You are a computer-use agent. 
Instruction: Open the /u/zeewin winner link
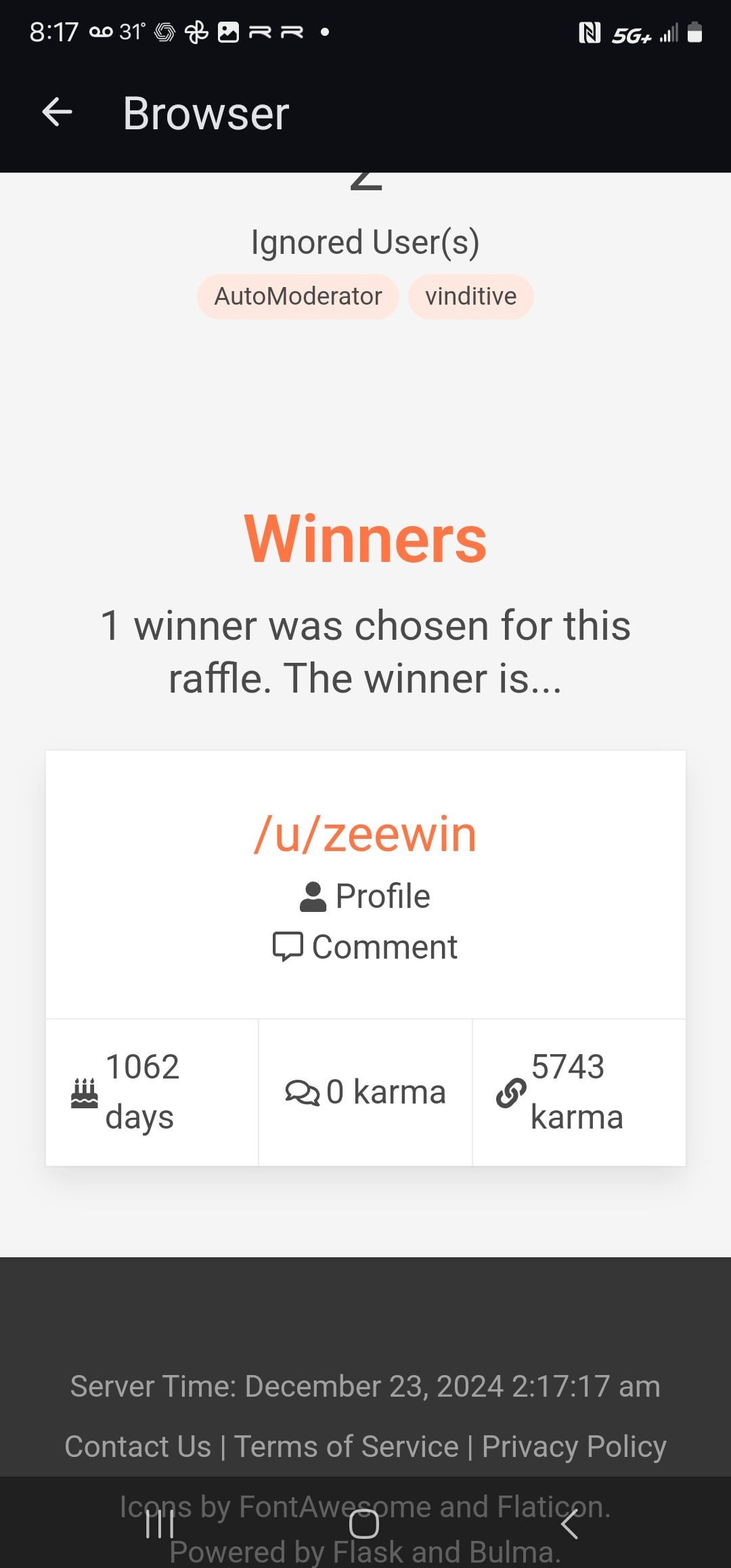365,834
